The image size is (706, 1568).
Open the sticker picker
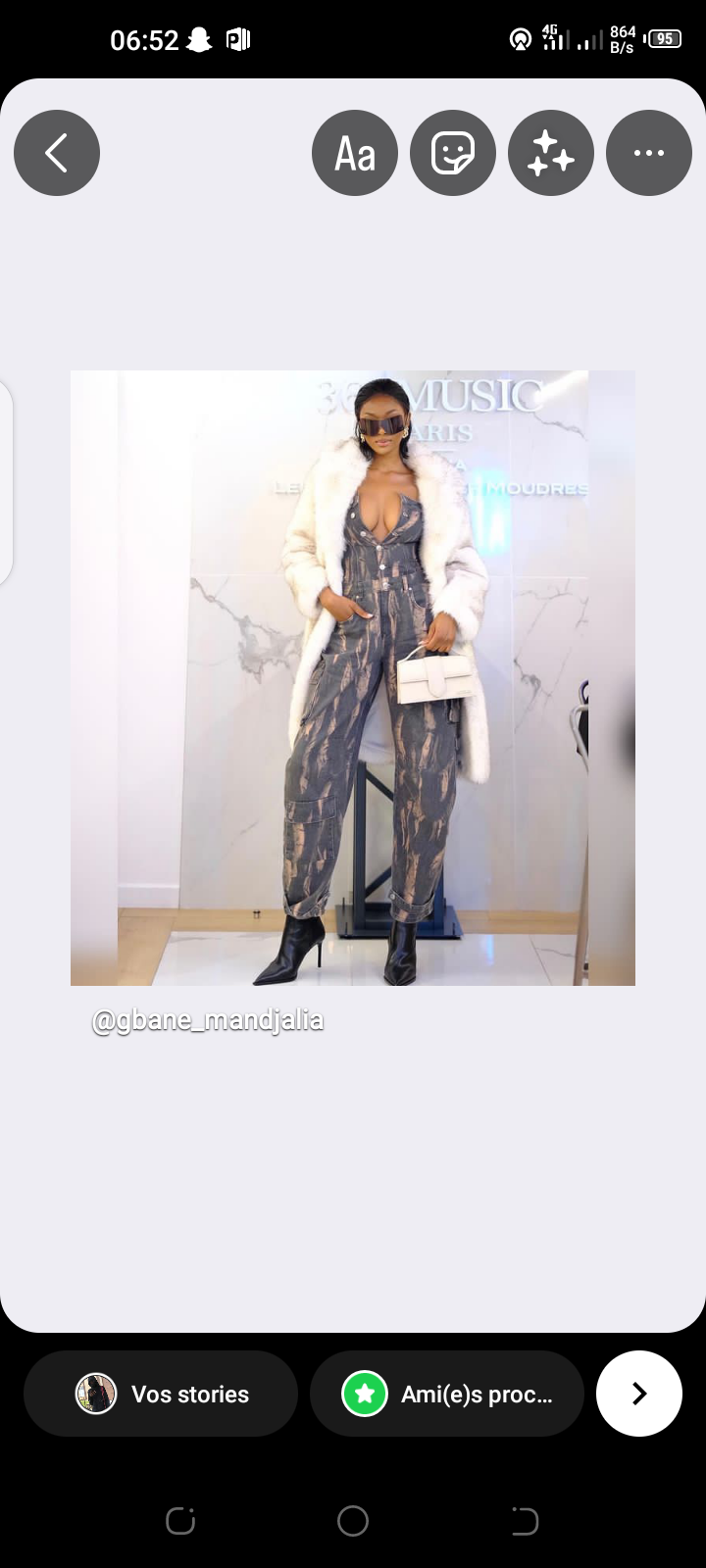click(x=453, y=153)
